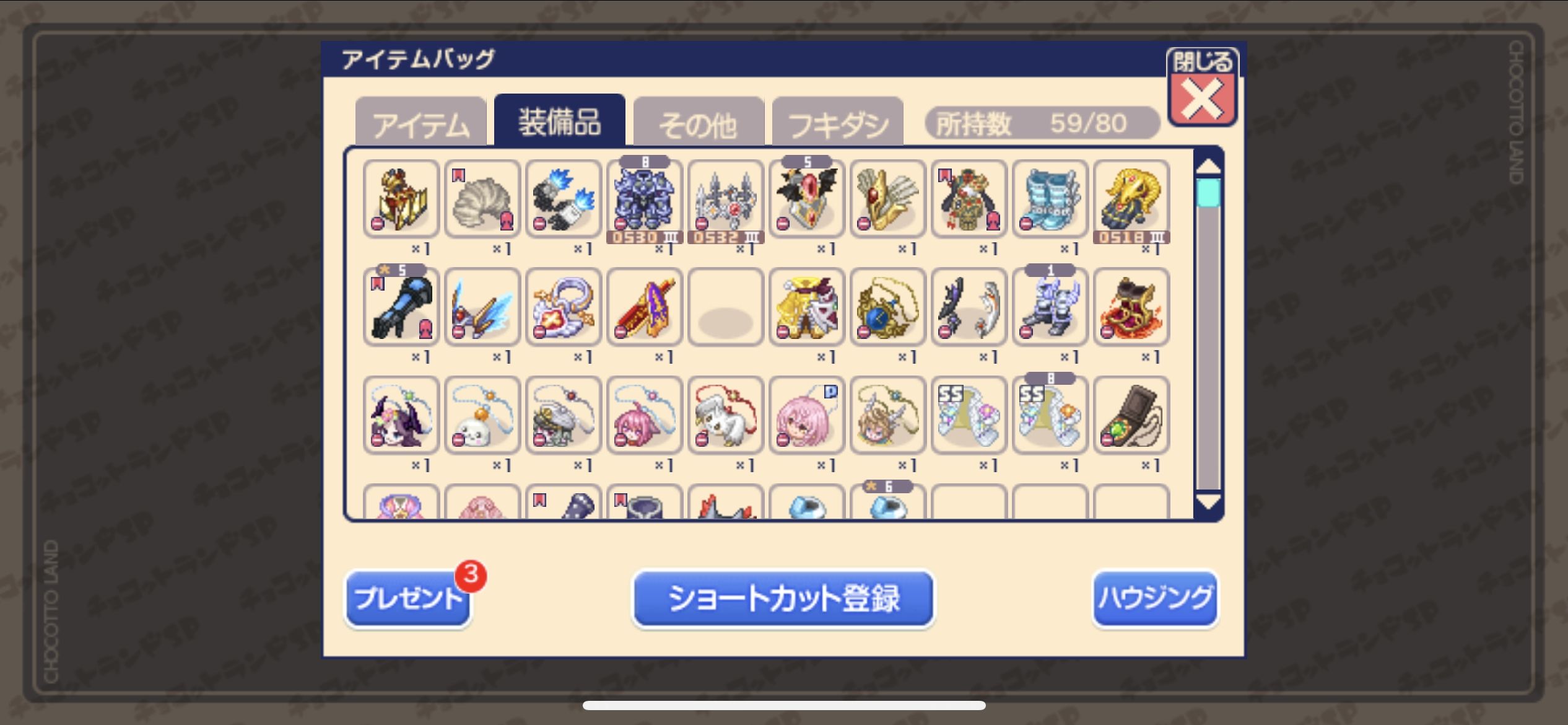Select the silver item labeled 0532
This screenshot has height=725, width=1568.
(x=725, y=200)
